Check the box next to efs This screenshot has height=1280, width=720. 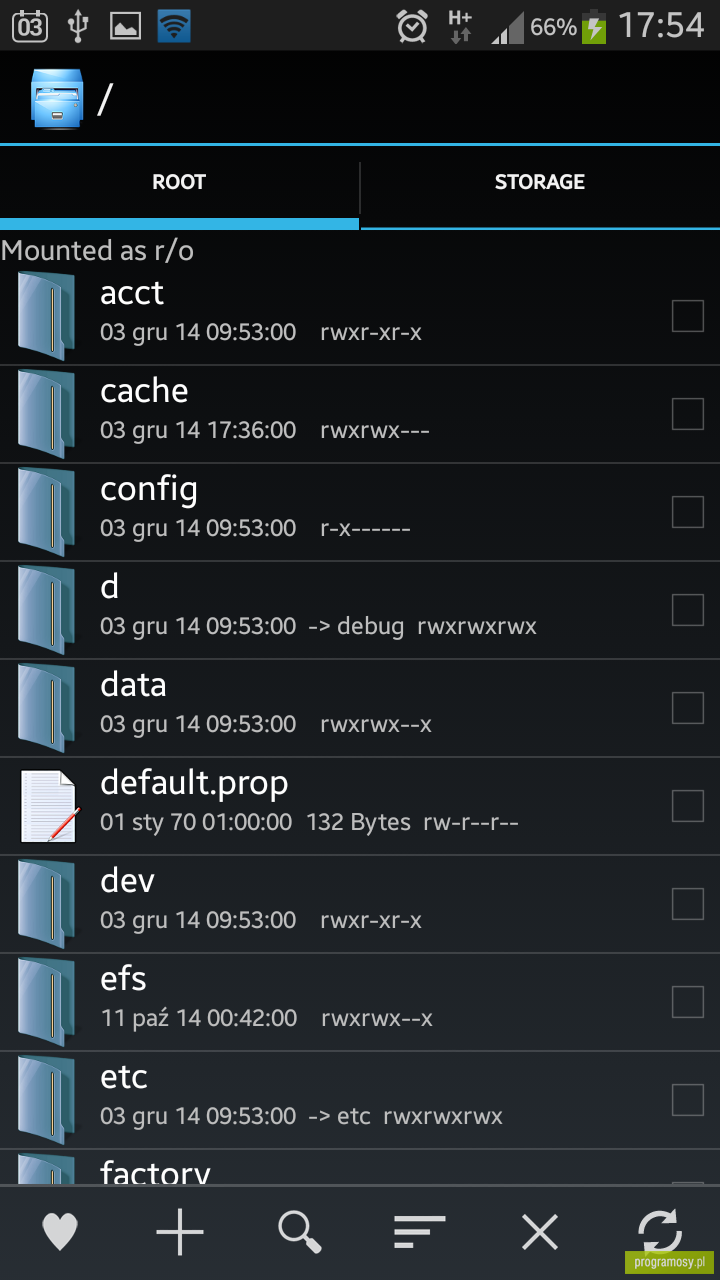pos(688,1002)
